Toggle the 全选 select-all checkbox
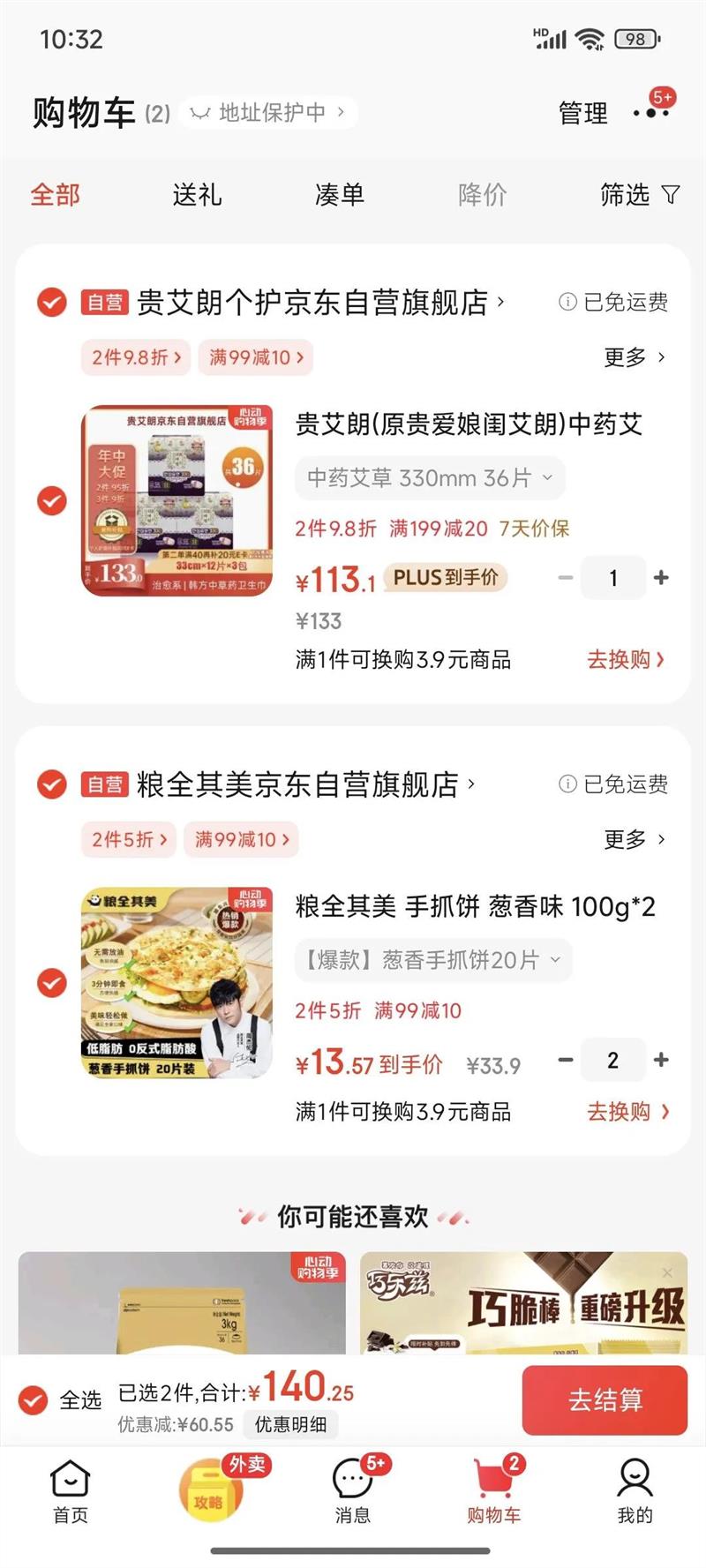The image size is (706, 1568). tap(34, 1399)
